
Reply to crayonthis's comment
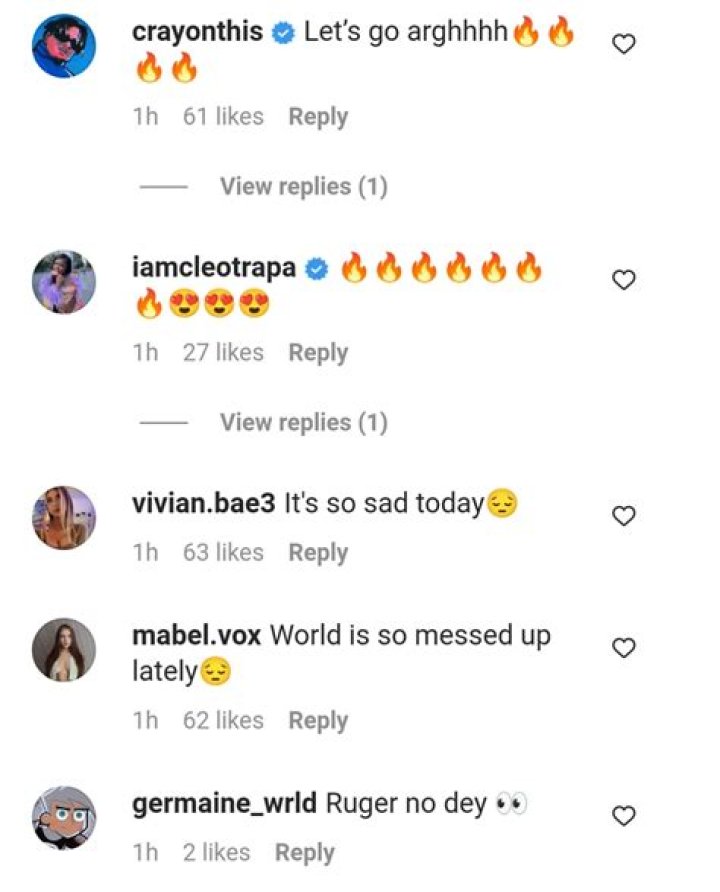coord(318,117)
